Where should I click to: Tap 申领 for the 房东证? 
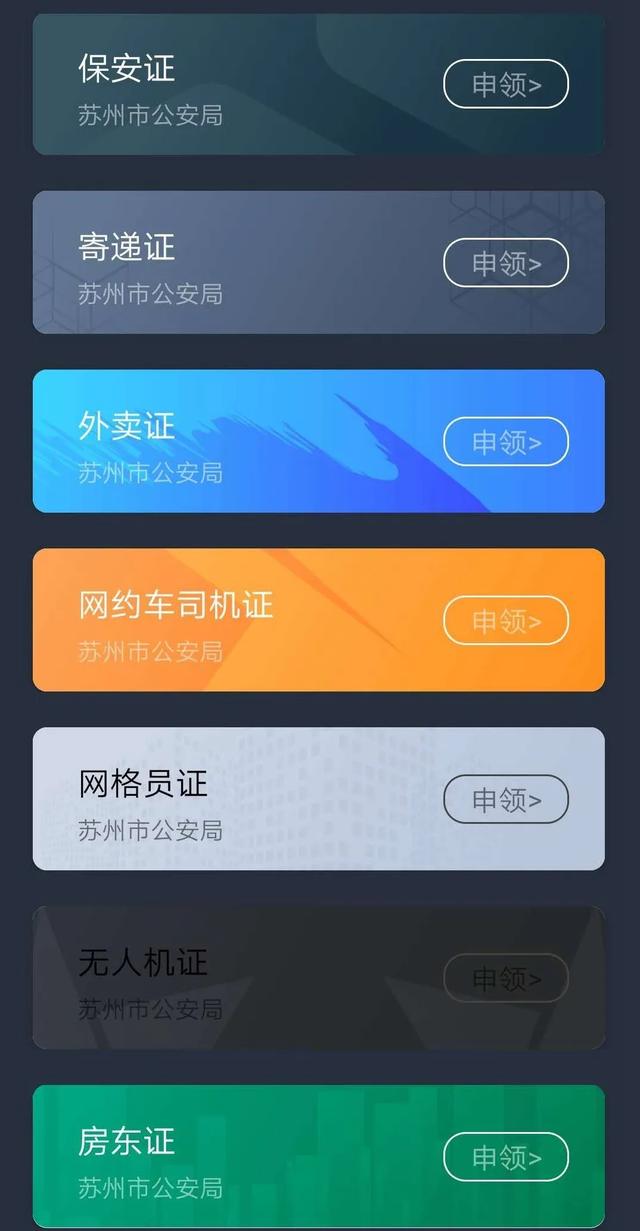[506, 1157]
